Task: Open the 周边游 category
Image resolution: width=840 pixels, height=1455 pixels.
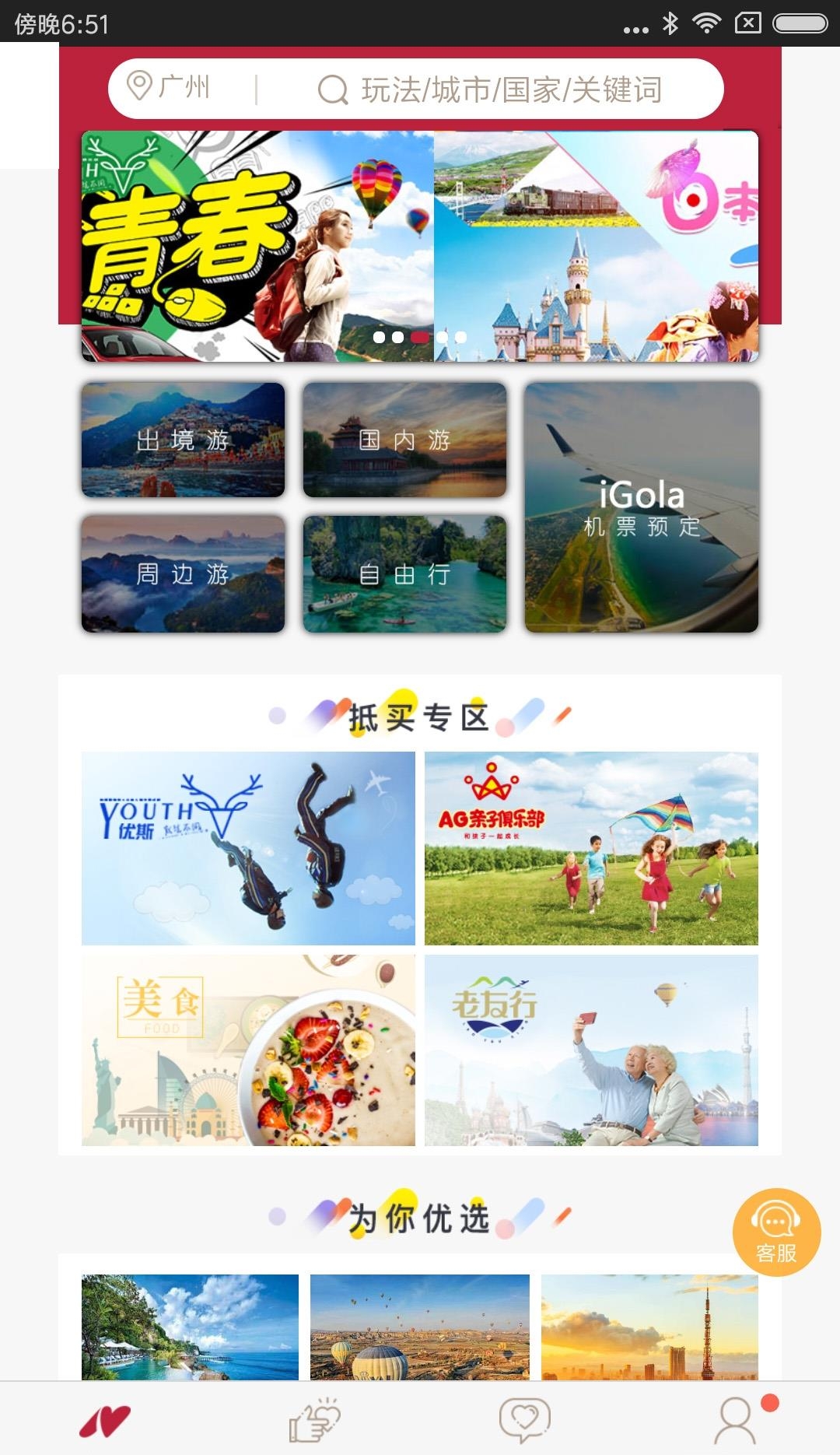Action: 183,573
